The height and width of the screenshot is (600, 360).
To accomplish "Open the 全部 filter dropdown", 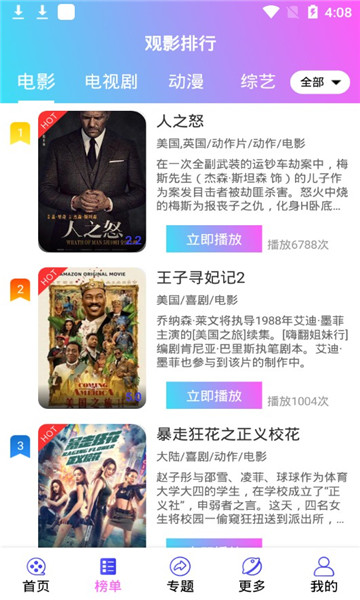I will coord(320,82).
